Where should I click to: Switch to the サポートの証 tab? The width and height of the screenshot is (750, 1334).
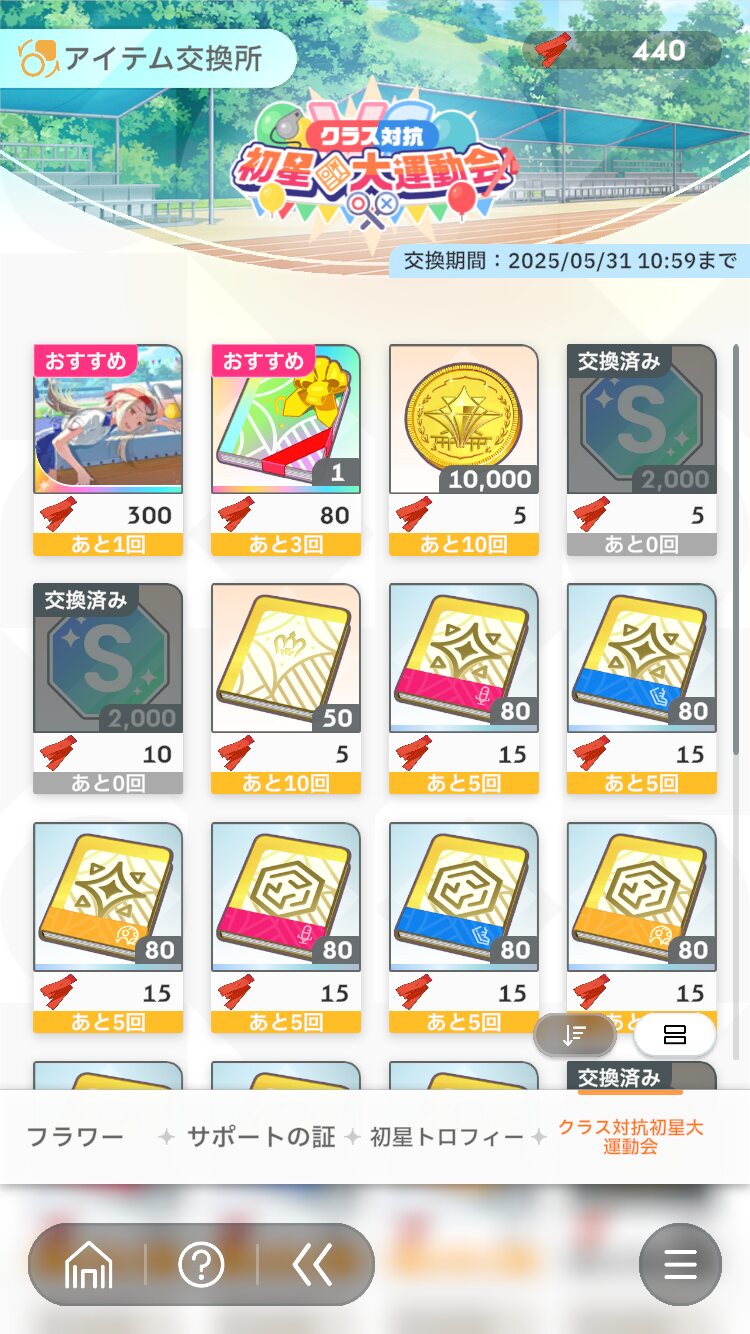tap(261, 1137)
